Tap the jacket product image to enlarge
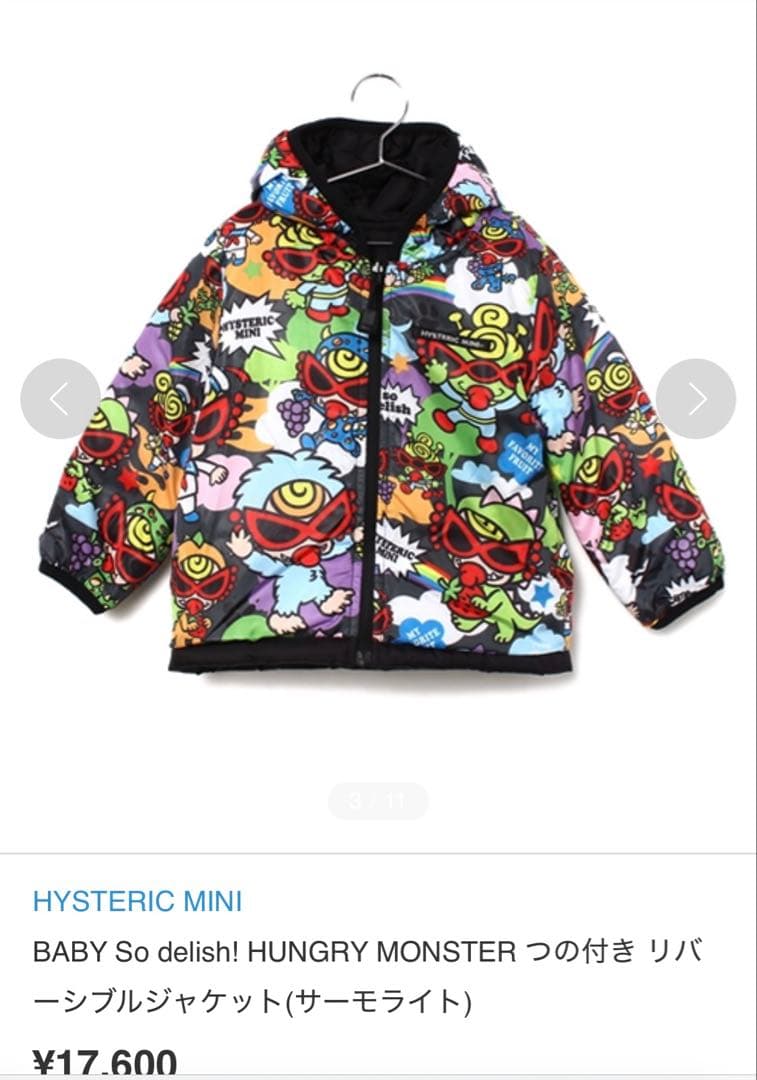 coord(380,420)
